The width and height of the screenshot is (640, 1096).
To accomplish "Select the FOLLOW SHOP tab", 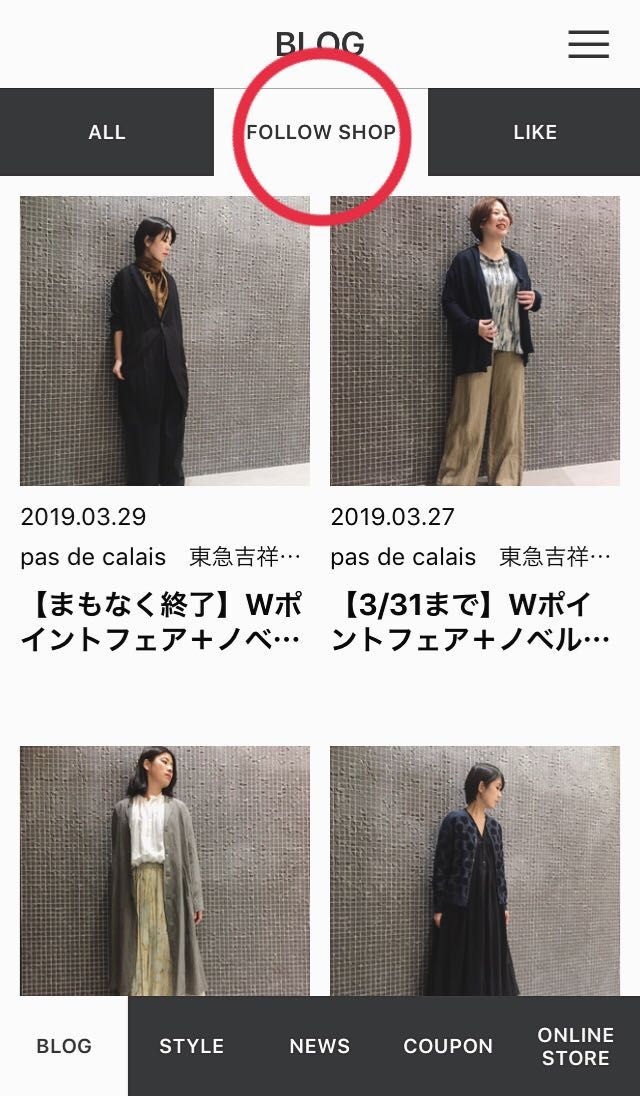I will coord(321,132).
